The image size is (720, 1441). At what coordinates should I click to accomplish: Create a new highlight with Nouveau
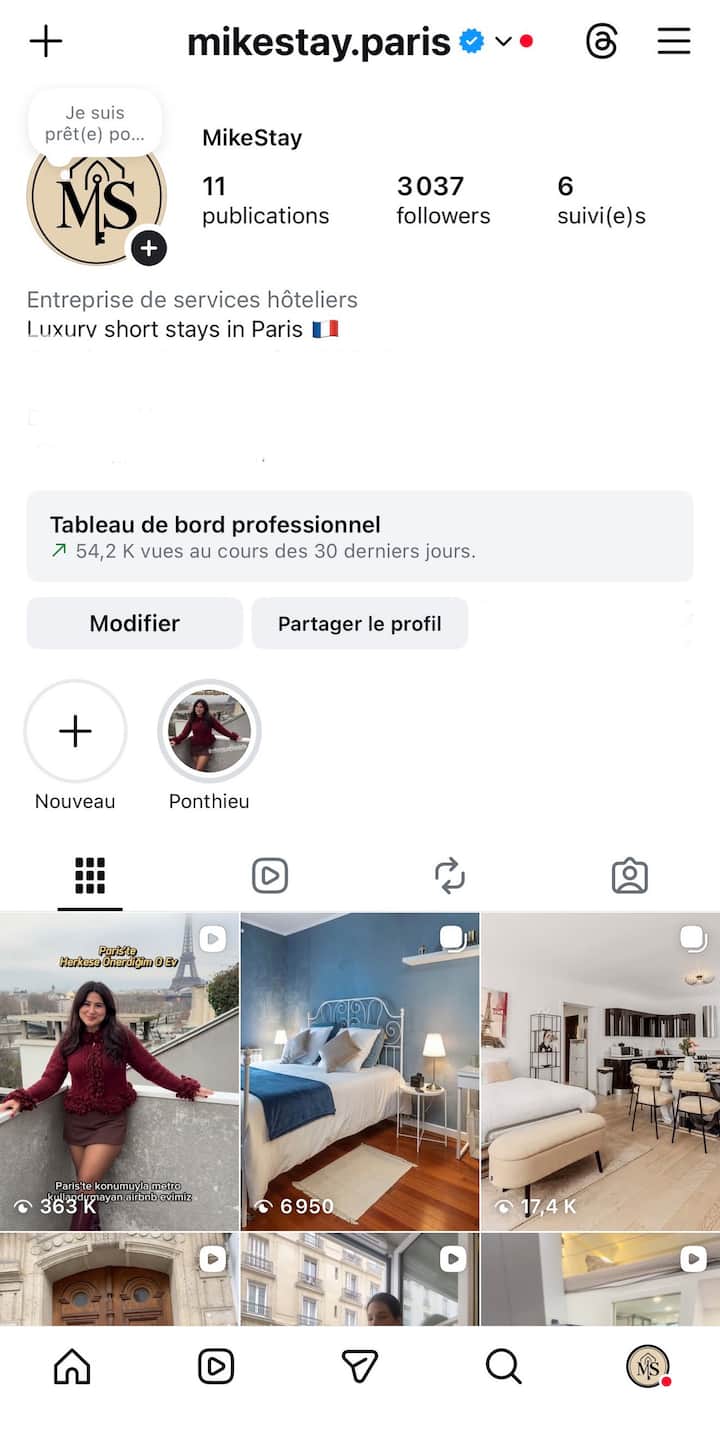tap(75, 732)
